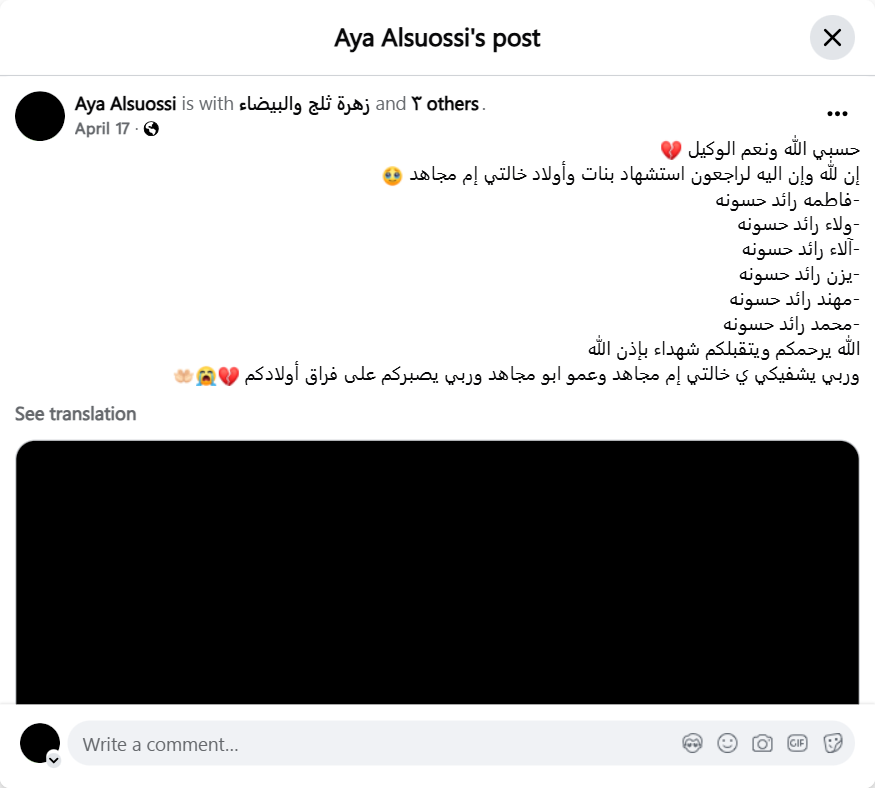Open the tagged profile زهرة ثلج والبيضاء

(304, 103)
